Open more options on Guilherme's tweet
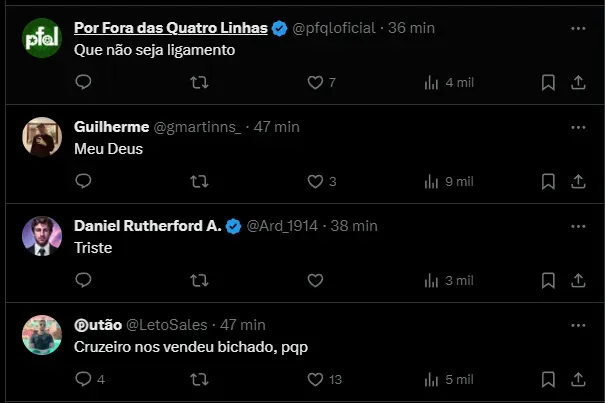The height and width of the screenshot is (403, 605). point(577,127)
